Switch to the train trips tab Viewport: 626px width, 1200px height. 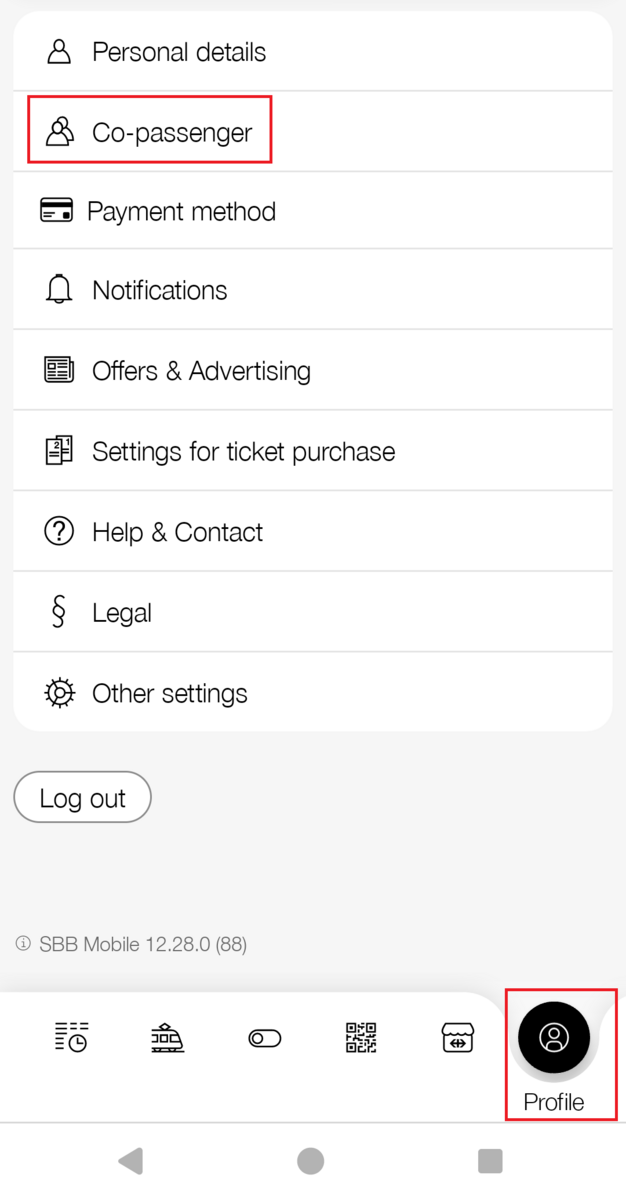pyautogui.click(x=167, y=1038)
